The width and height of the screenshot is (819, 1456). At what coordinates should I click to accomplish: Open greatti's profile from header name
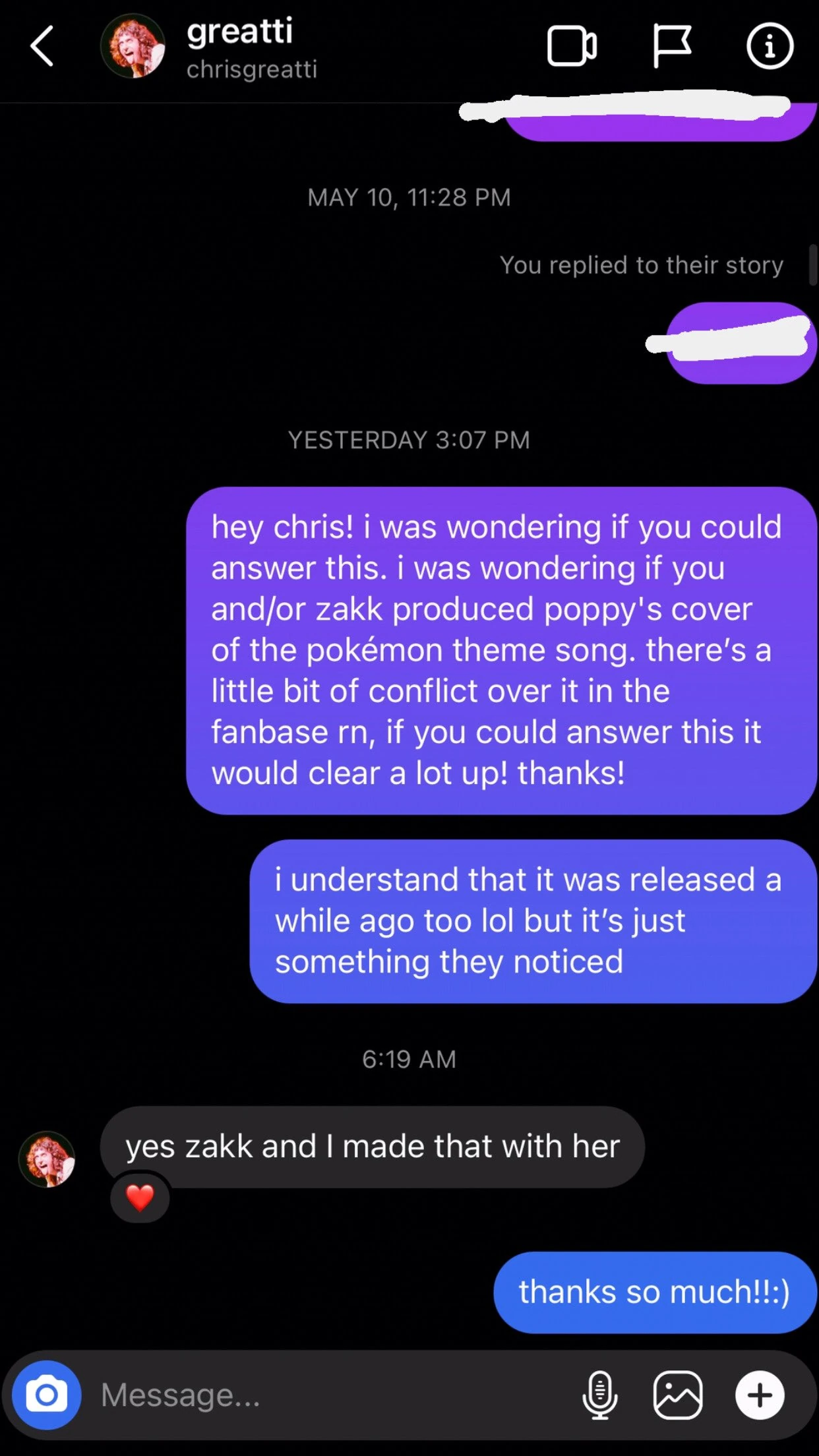coord(240,32)
